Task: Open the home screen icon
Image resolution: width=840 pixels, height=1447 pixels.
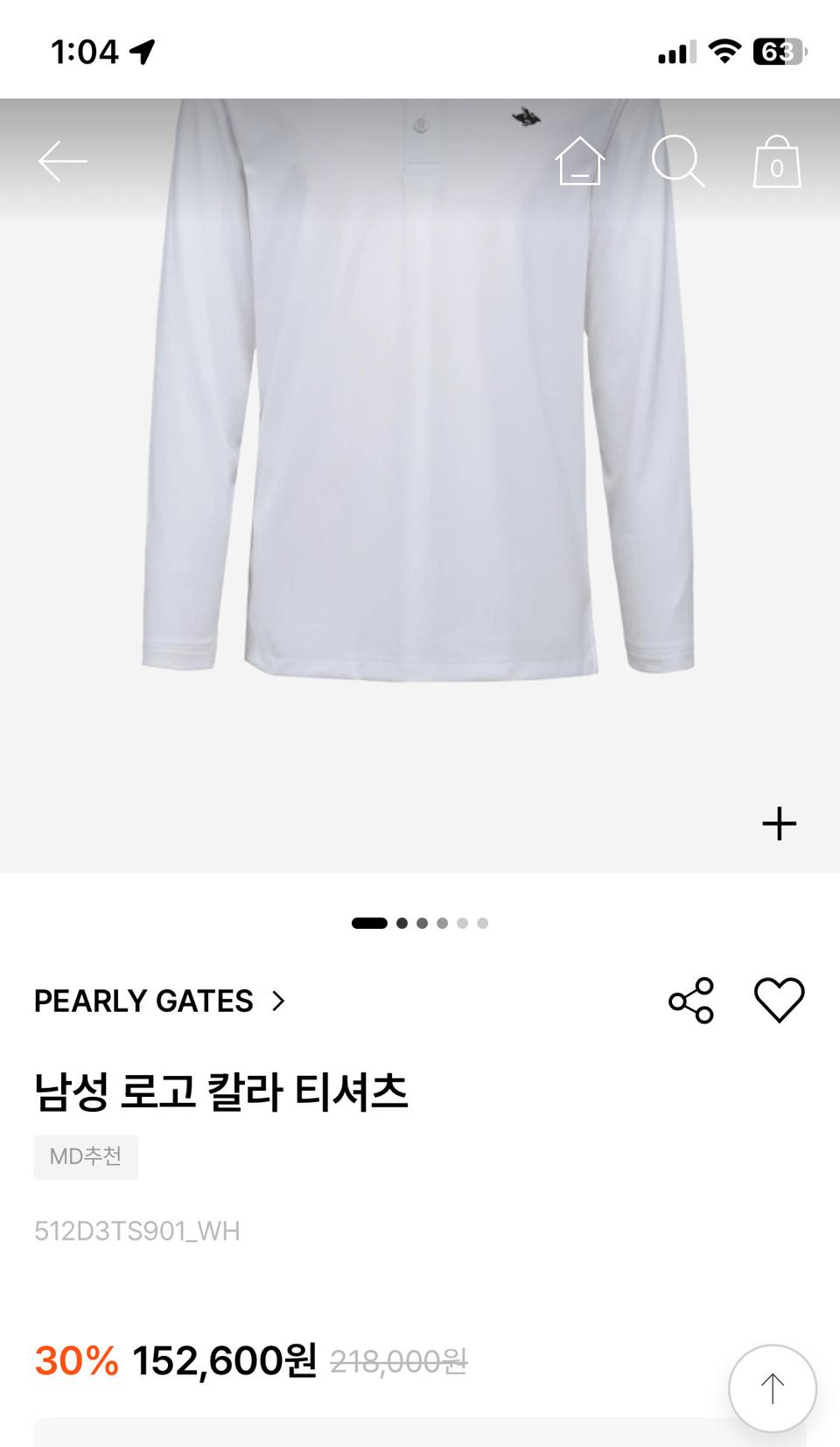Action: (x=582, y=161)
